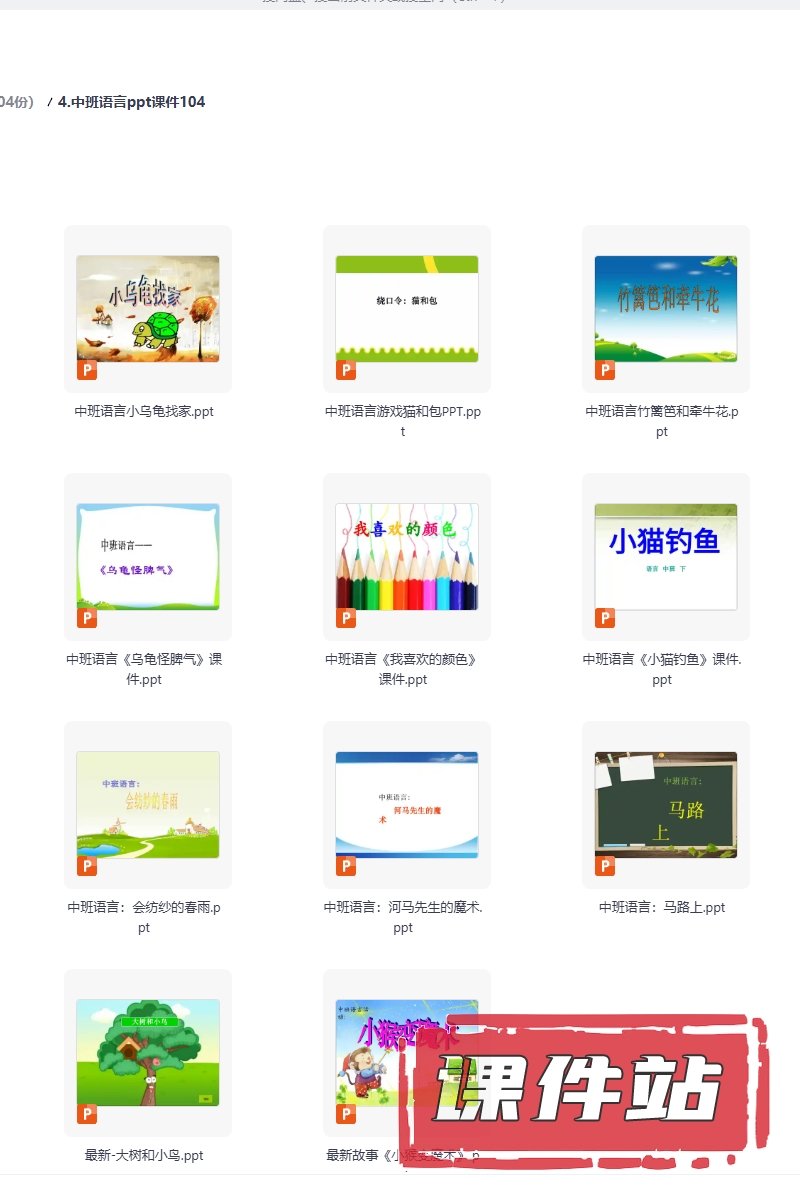Image resolution: width=800 pixels, height=1200 pixels.
Task: Open 中班语言：会纺纱的春雨.ppt
Action: click(148, 805)
